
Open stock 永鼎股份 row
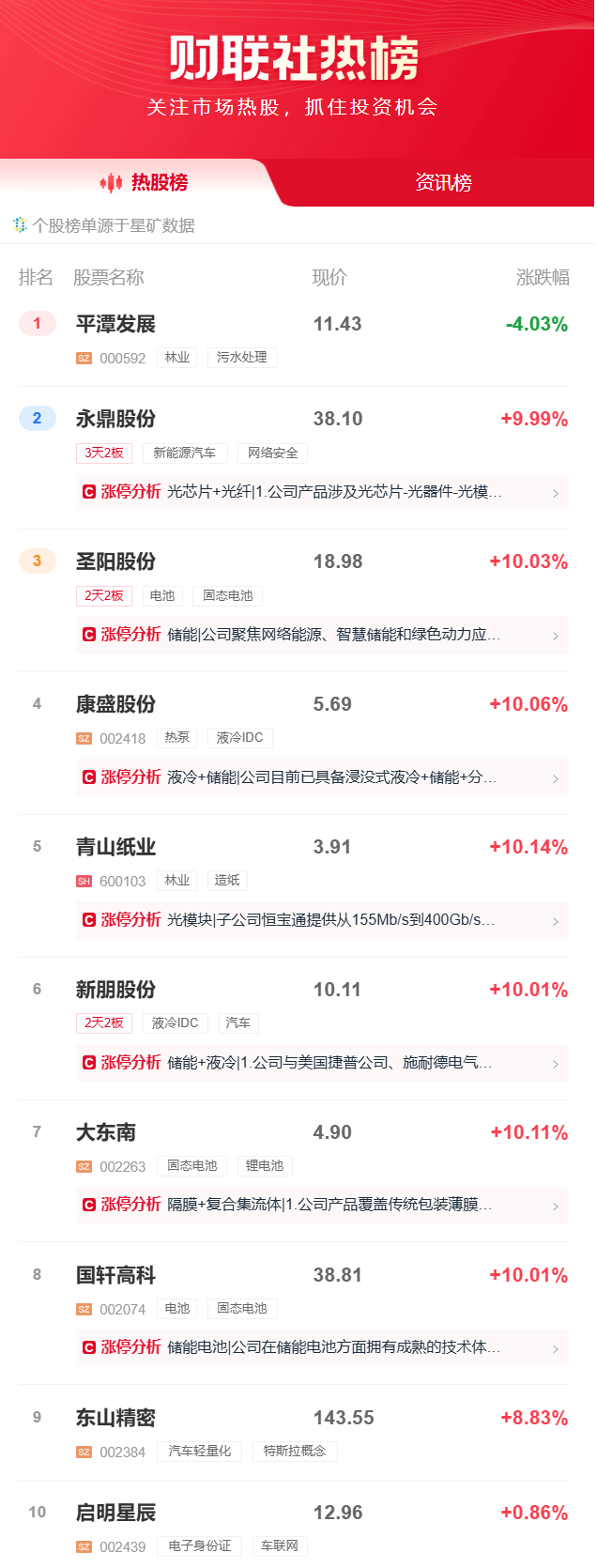point(115,420)
